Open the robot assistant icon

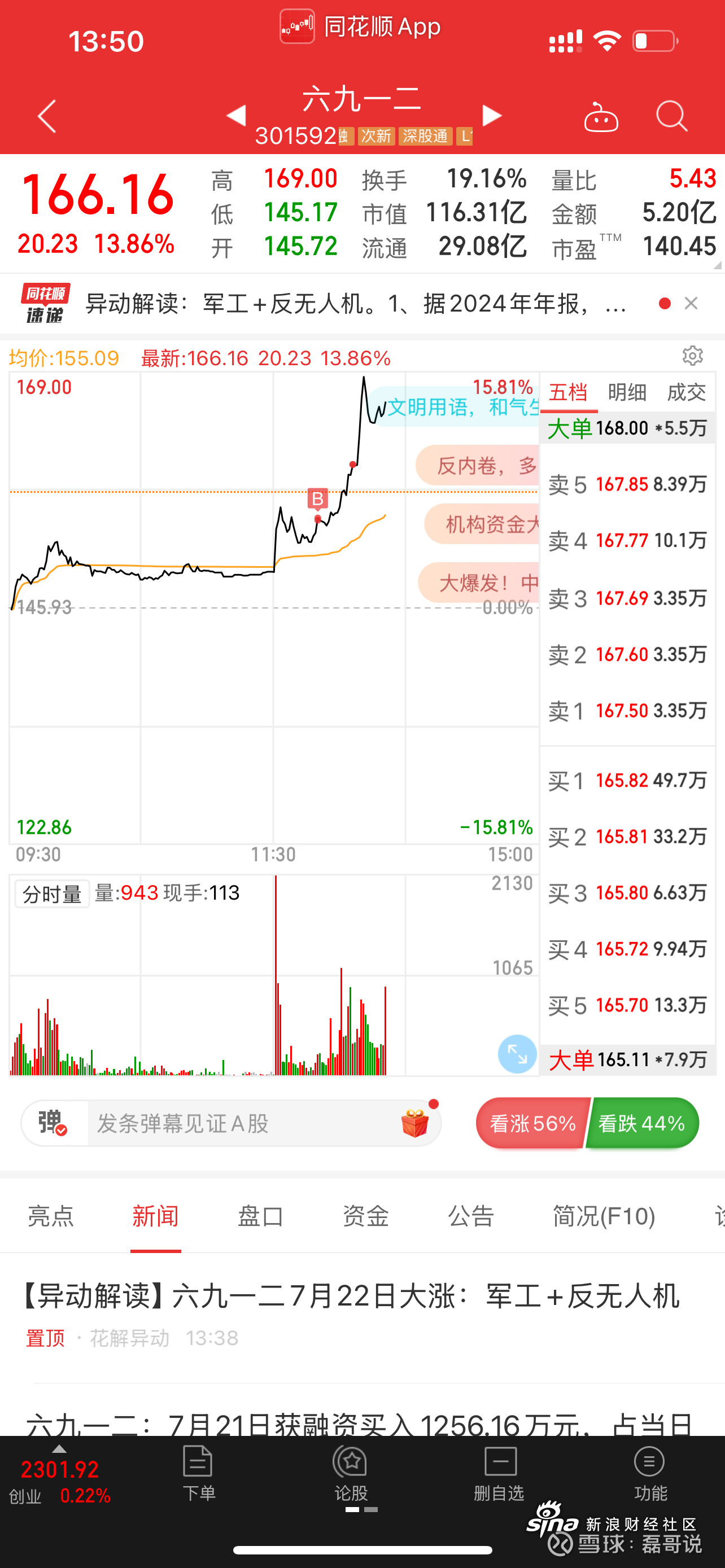tap(601, 116)
